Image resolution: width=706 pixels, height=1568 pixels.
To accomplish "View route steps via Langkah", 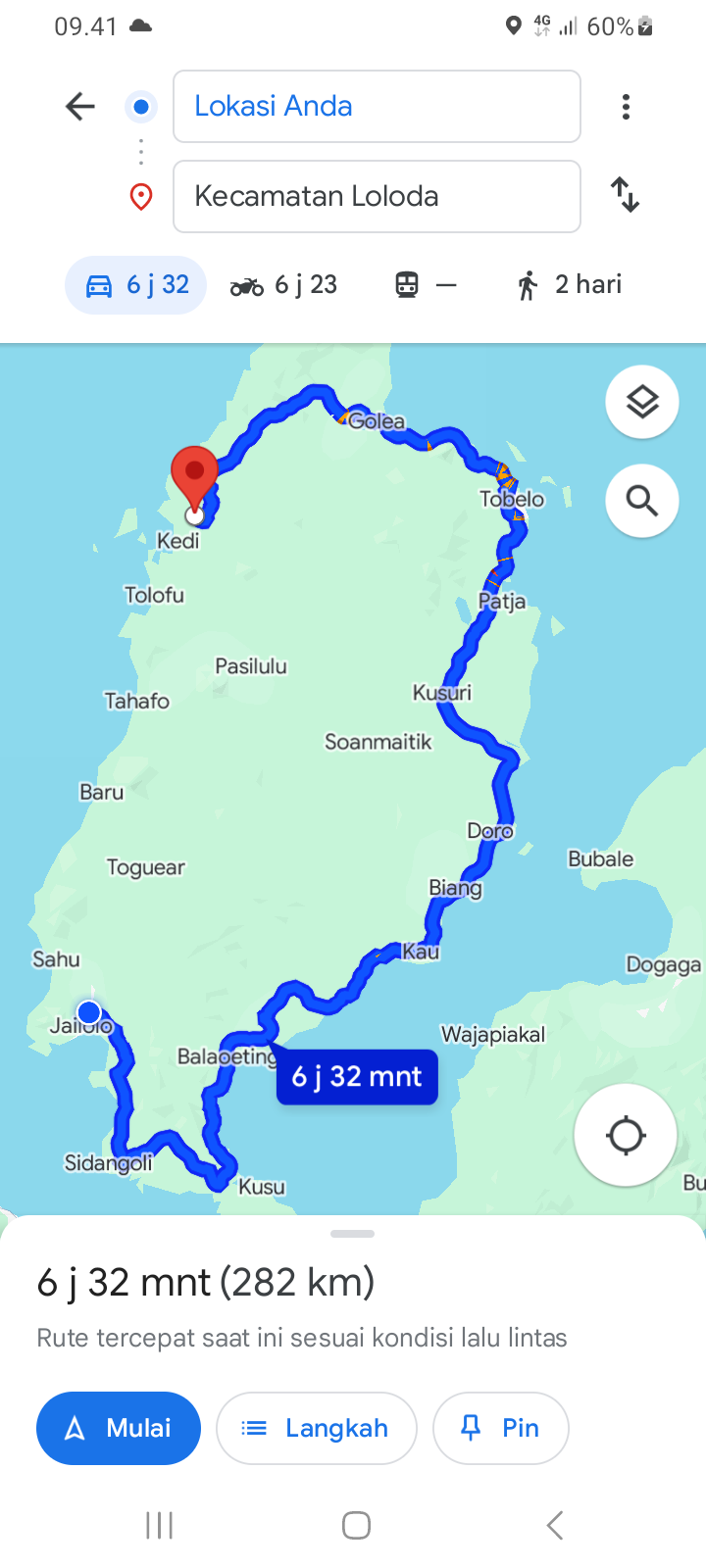I will [x=317, y=1428].
